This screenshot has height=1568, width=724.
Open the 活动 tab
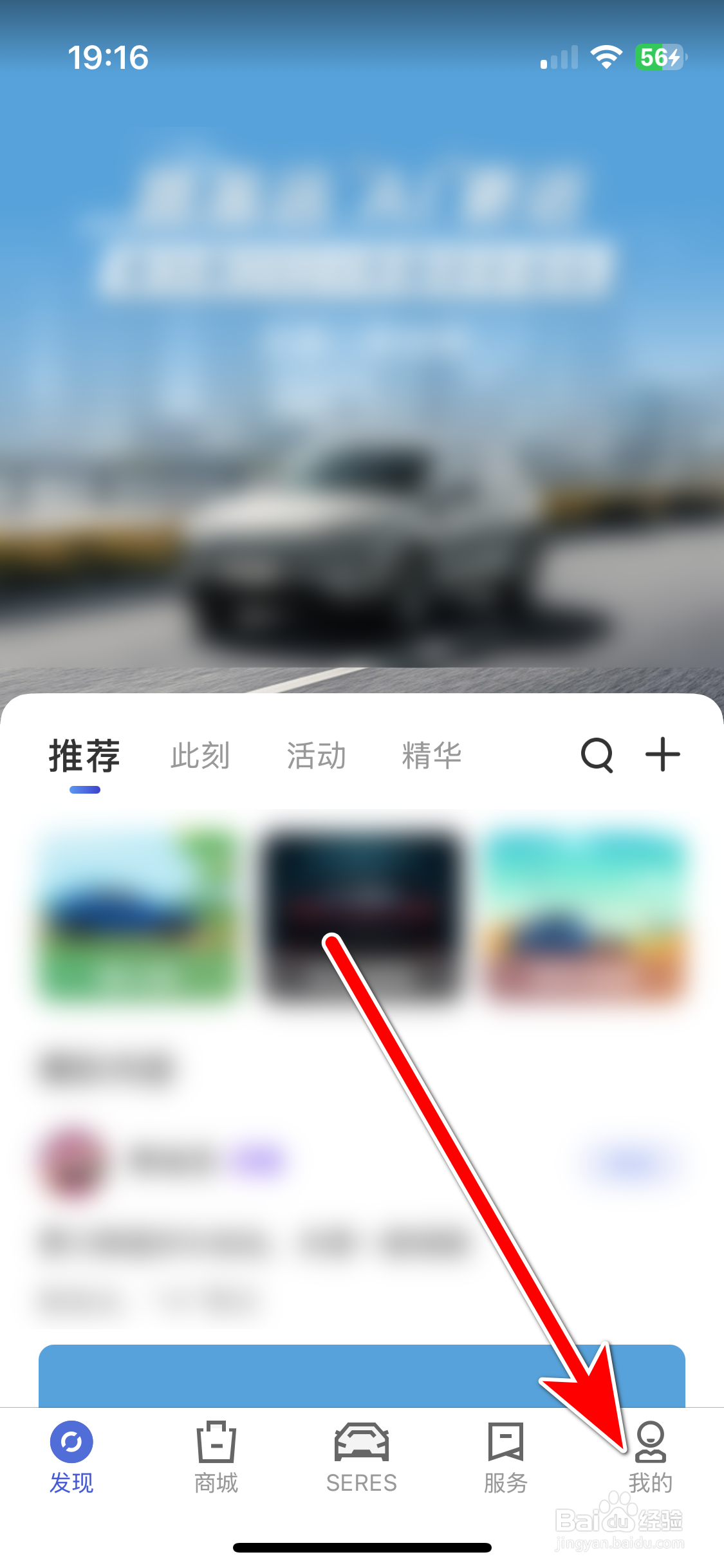point(317,756)
